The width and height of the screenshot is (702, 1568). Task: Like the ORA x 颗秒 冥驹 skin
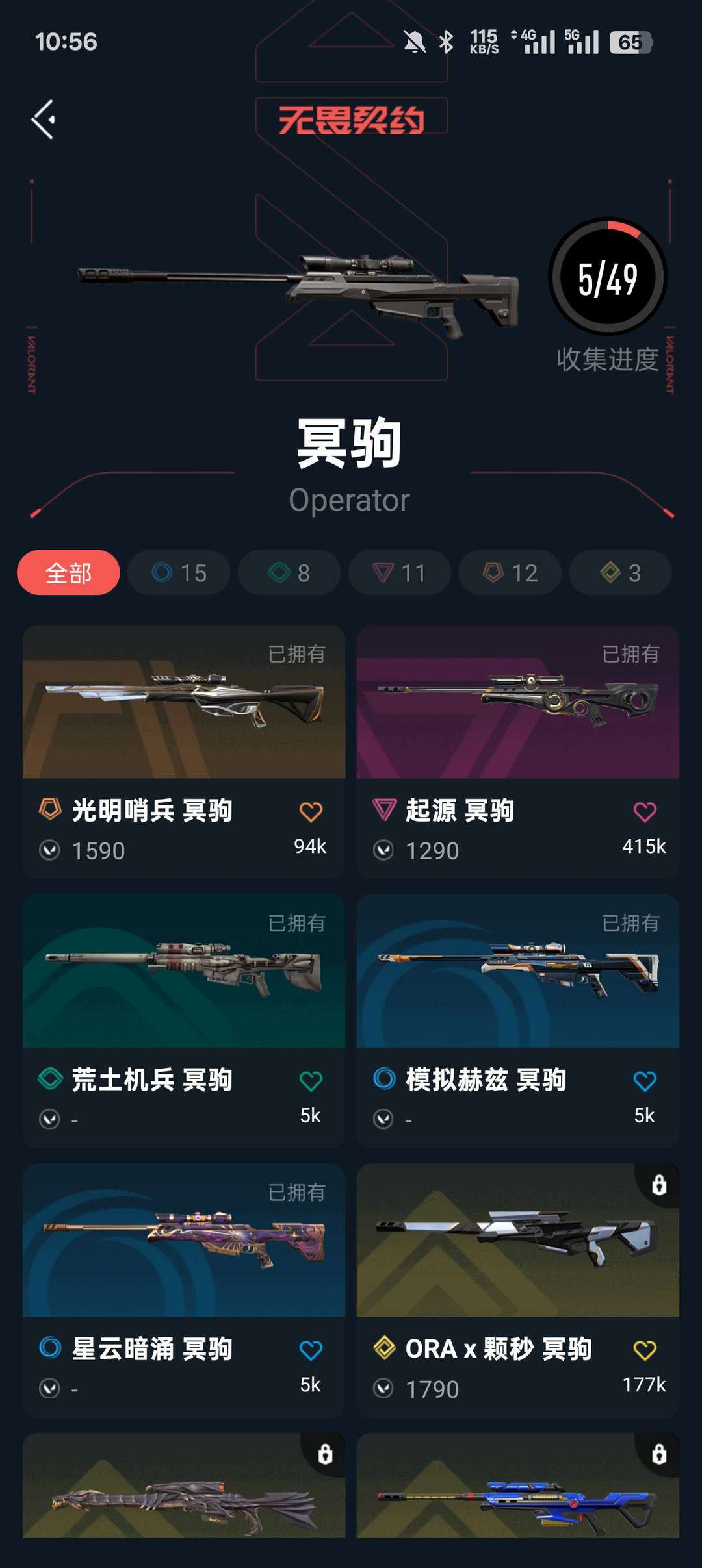tap(645, 1351)
